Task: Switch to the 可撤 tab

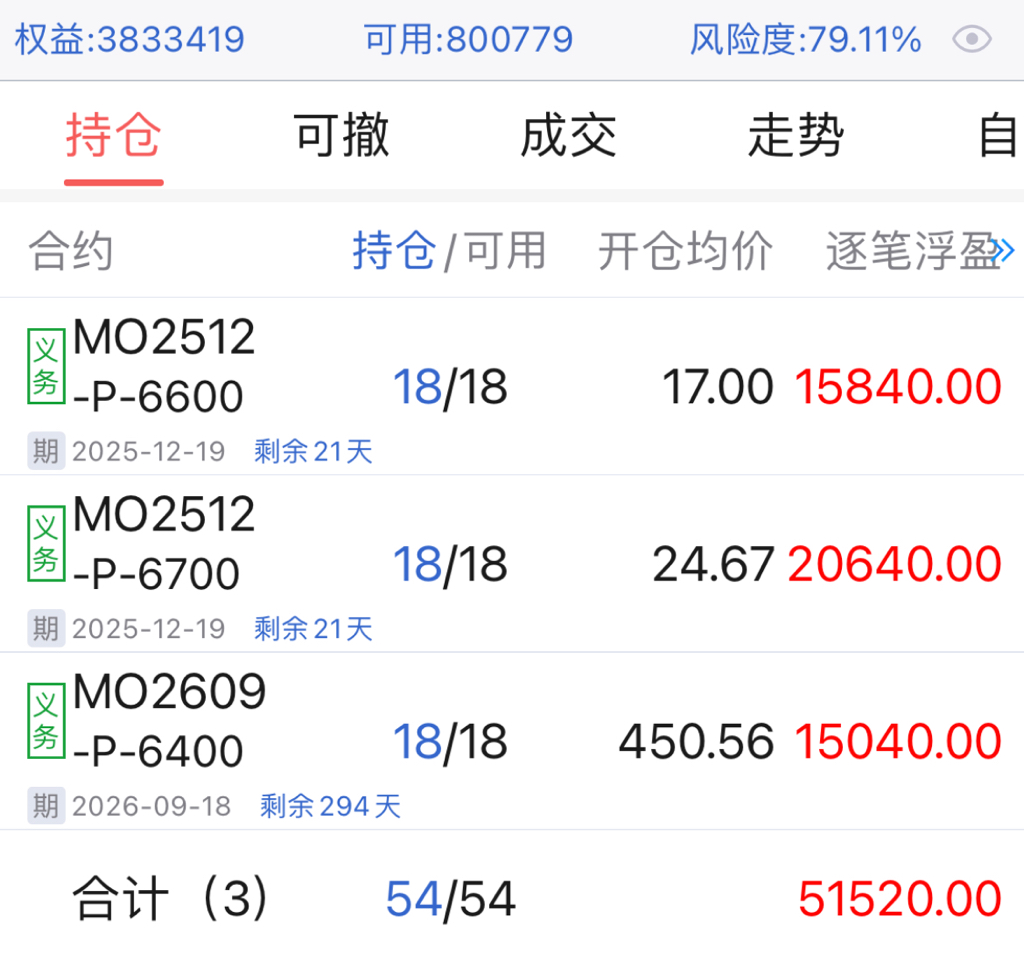Action: (x=341, y=137)
